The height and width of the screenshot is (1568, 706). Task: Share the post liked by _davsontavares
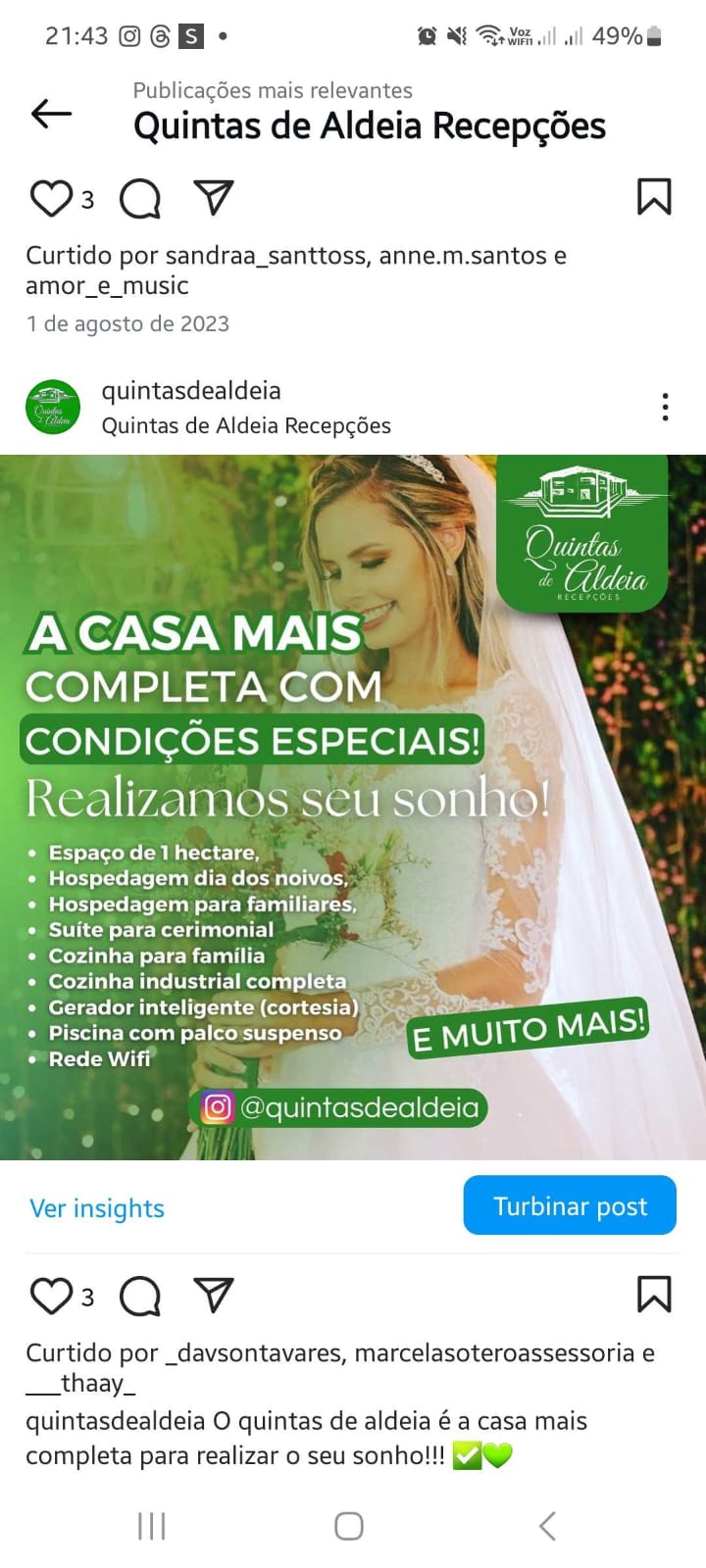coord(214,1295)
